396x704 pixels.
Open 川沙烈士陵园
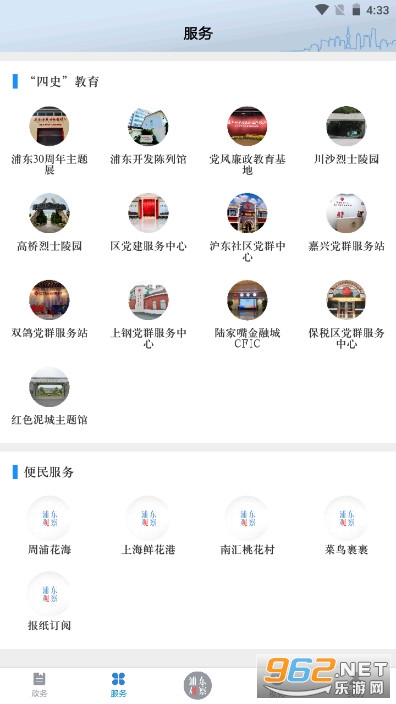[346, 135]
